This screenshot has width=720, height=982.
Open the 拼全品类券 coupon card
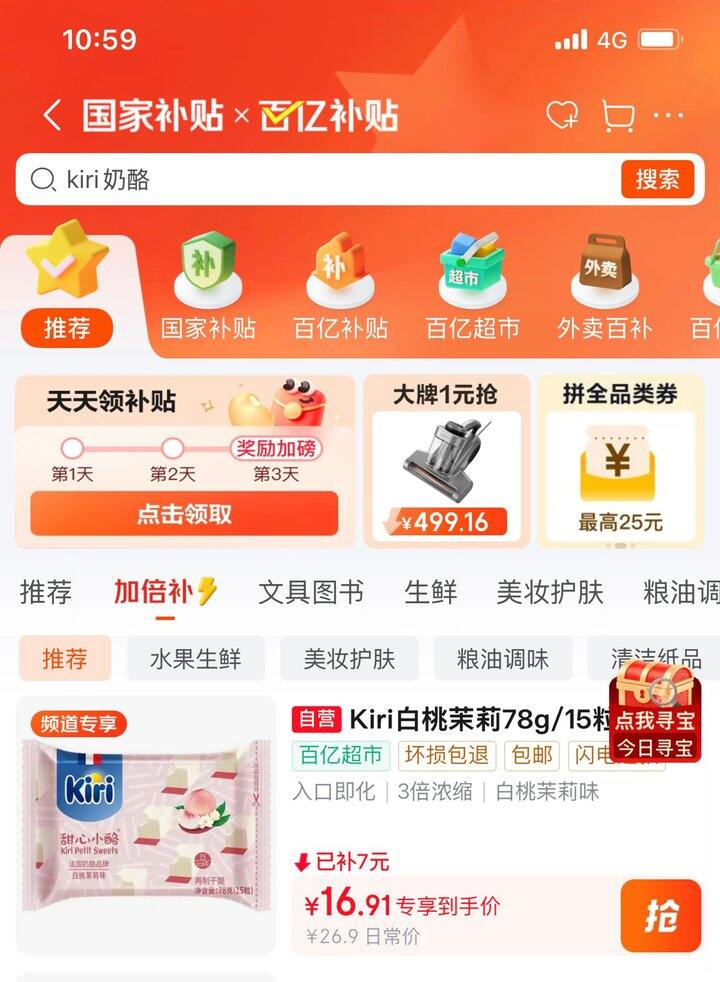pos(619,462)
